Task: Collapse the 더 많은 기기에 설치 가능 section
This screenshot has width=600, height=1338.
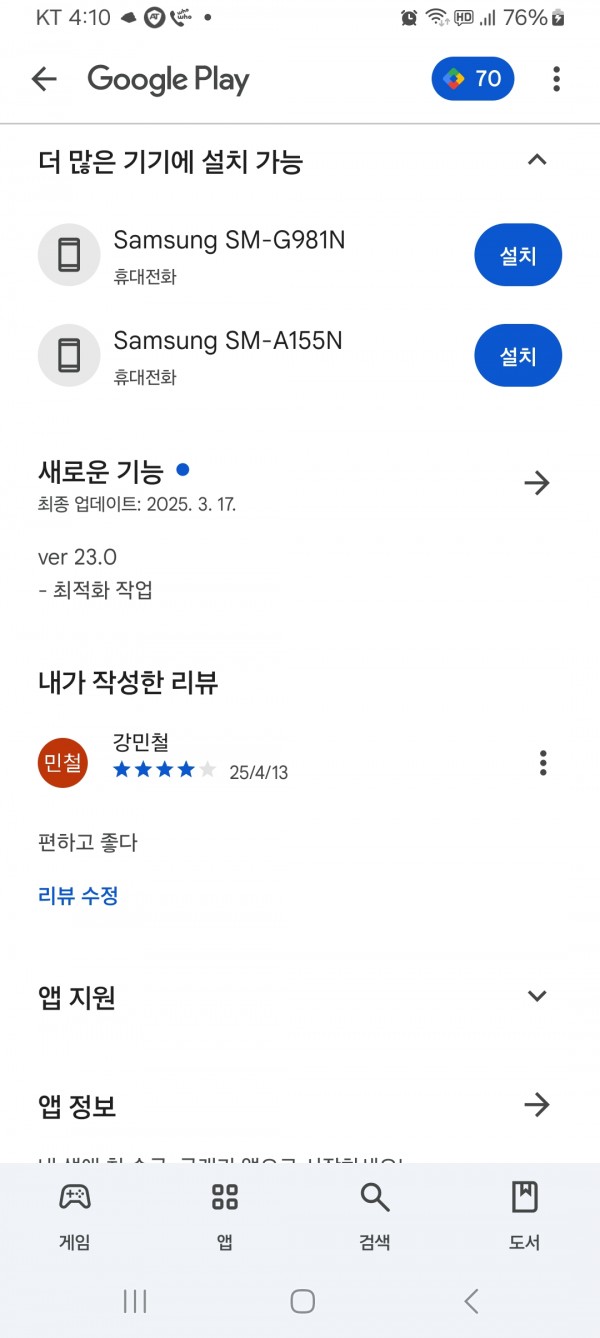Action: (537, 160)
